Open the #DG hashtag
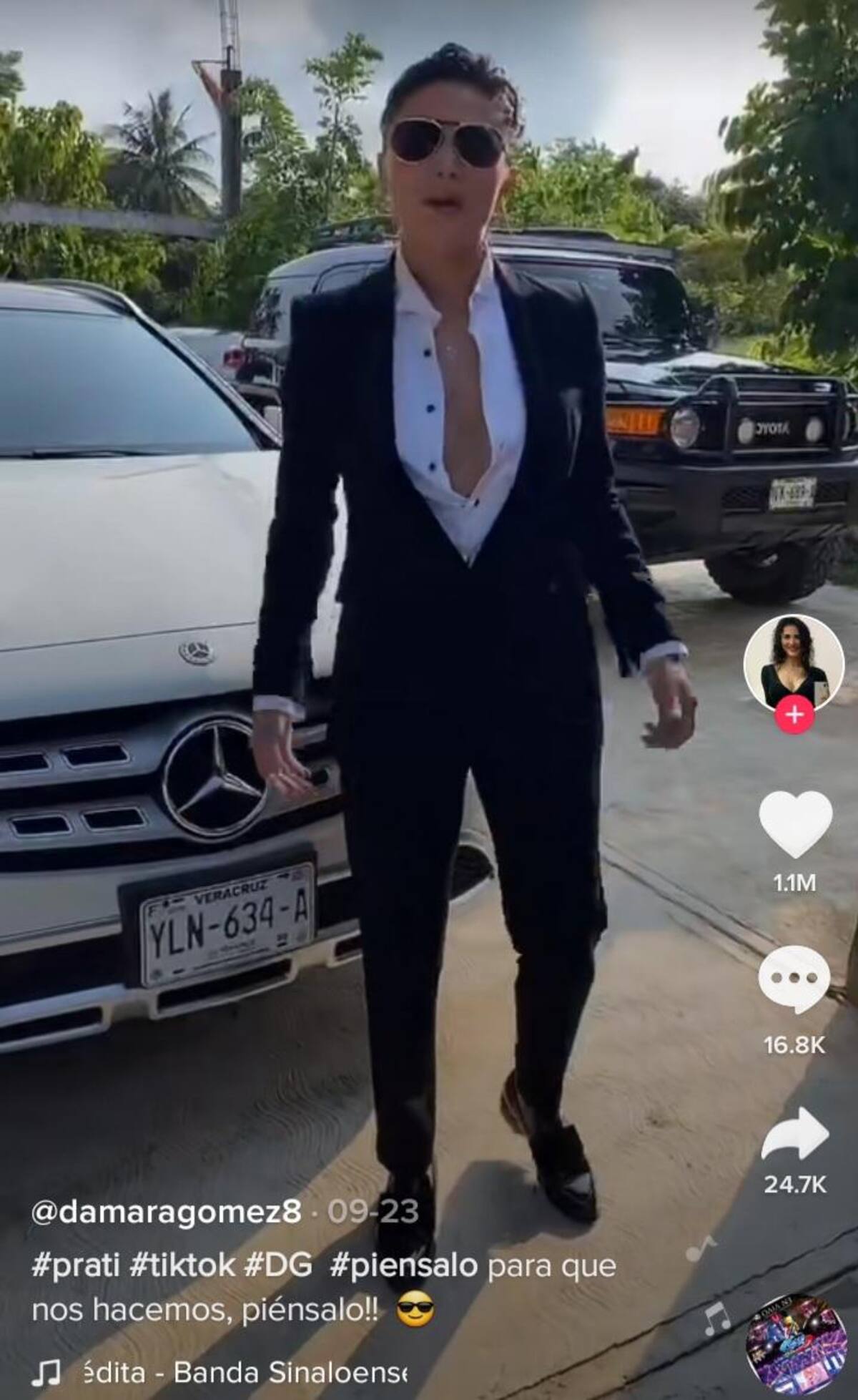The width and height of the screenshot is (858, 1400). (279, 1266)
